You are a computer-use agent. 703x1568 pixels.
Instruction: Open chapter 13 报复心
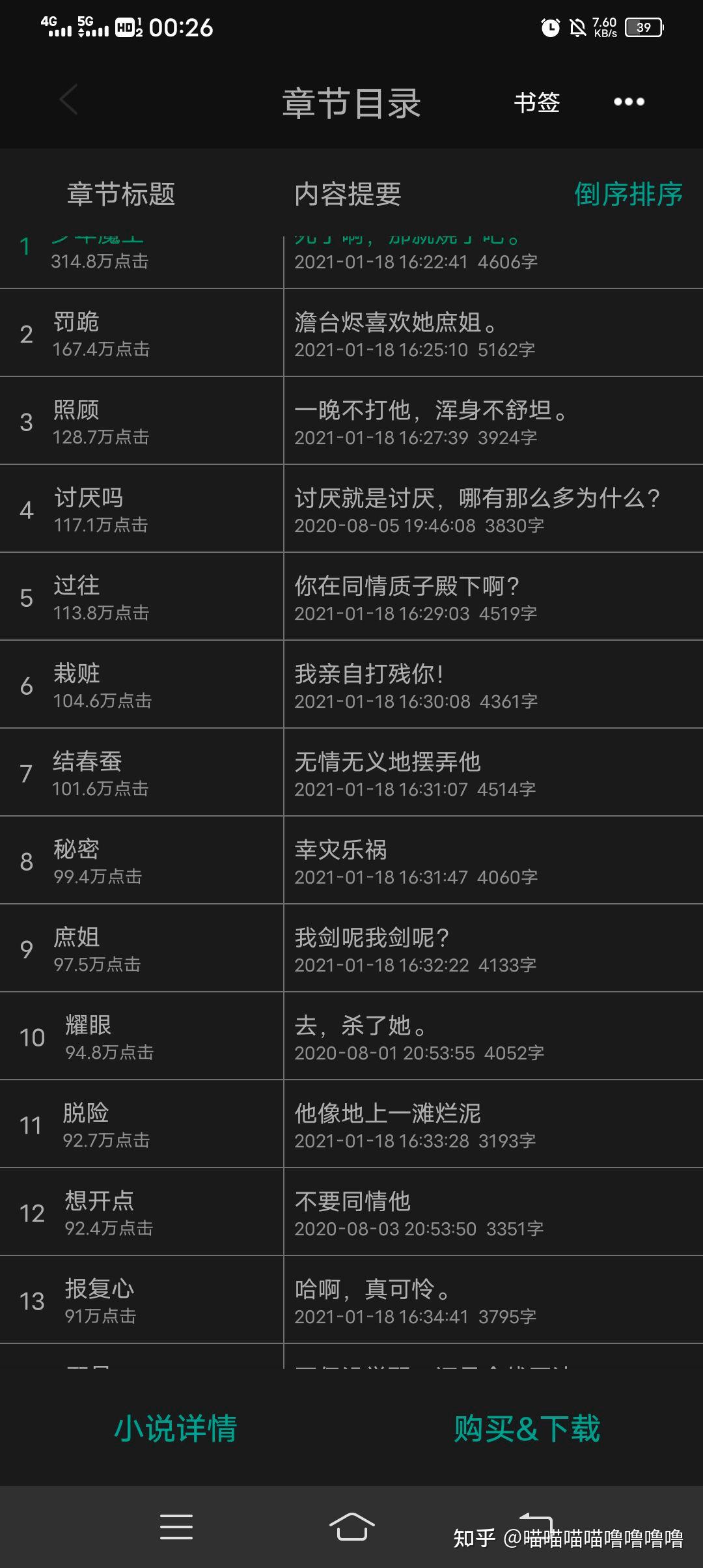pyautogui.click(x=351, y=1300)
